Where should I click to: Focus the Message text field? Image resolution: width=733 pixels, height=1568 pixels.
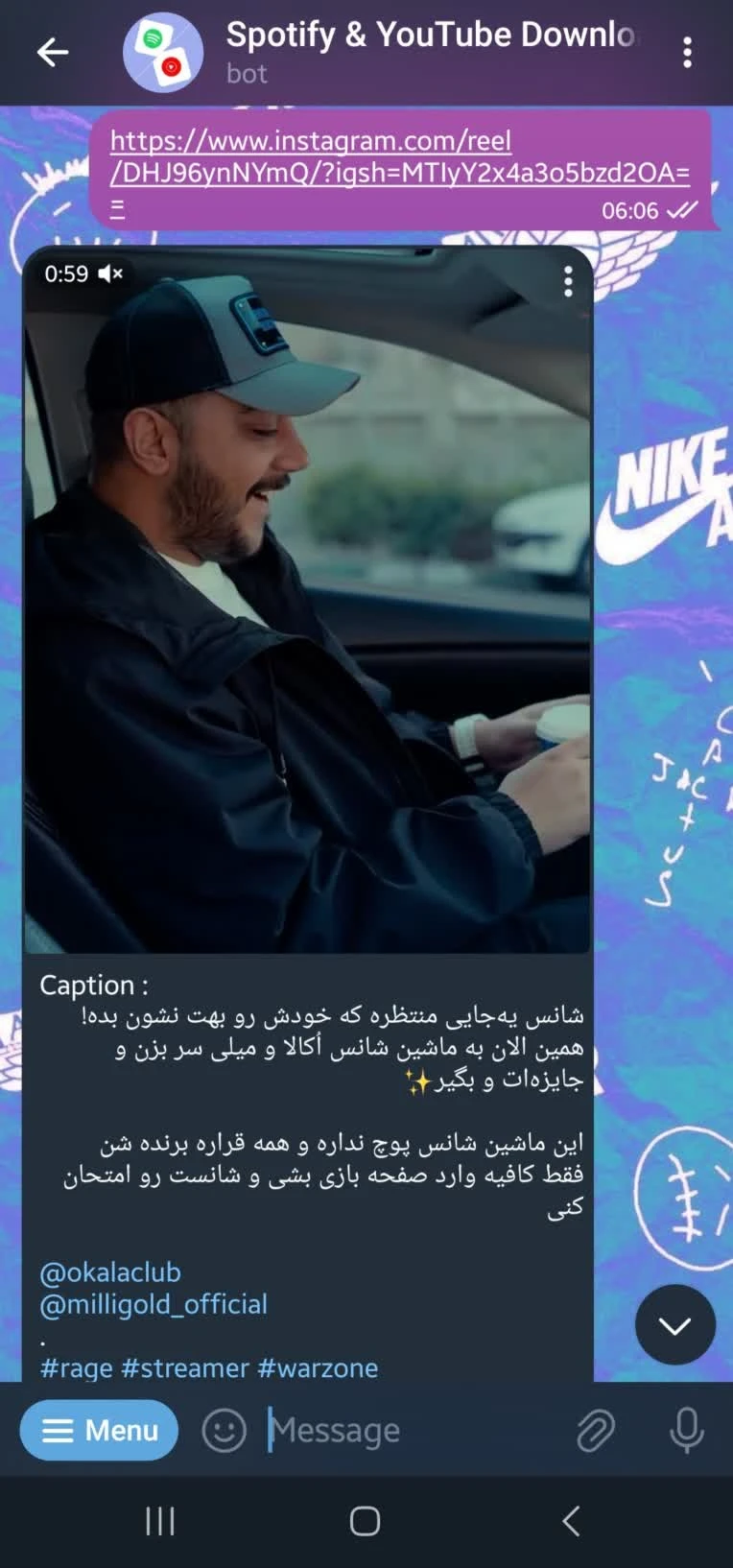[x=413, y=1431]
